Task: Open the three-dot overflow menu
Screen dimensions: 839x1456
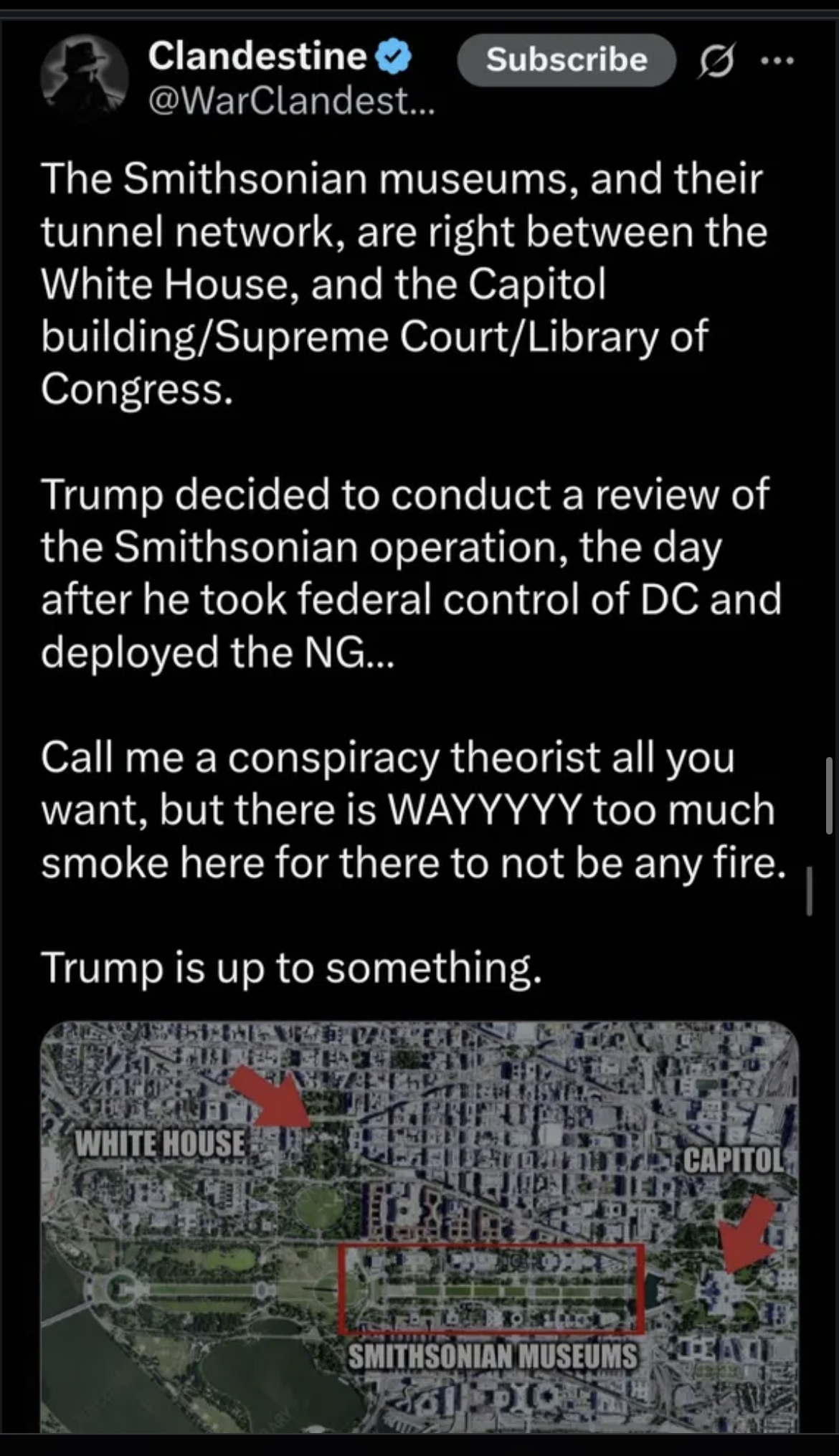Action: tap(777, 61)
